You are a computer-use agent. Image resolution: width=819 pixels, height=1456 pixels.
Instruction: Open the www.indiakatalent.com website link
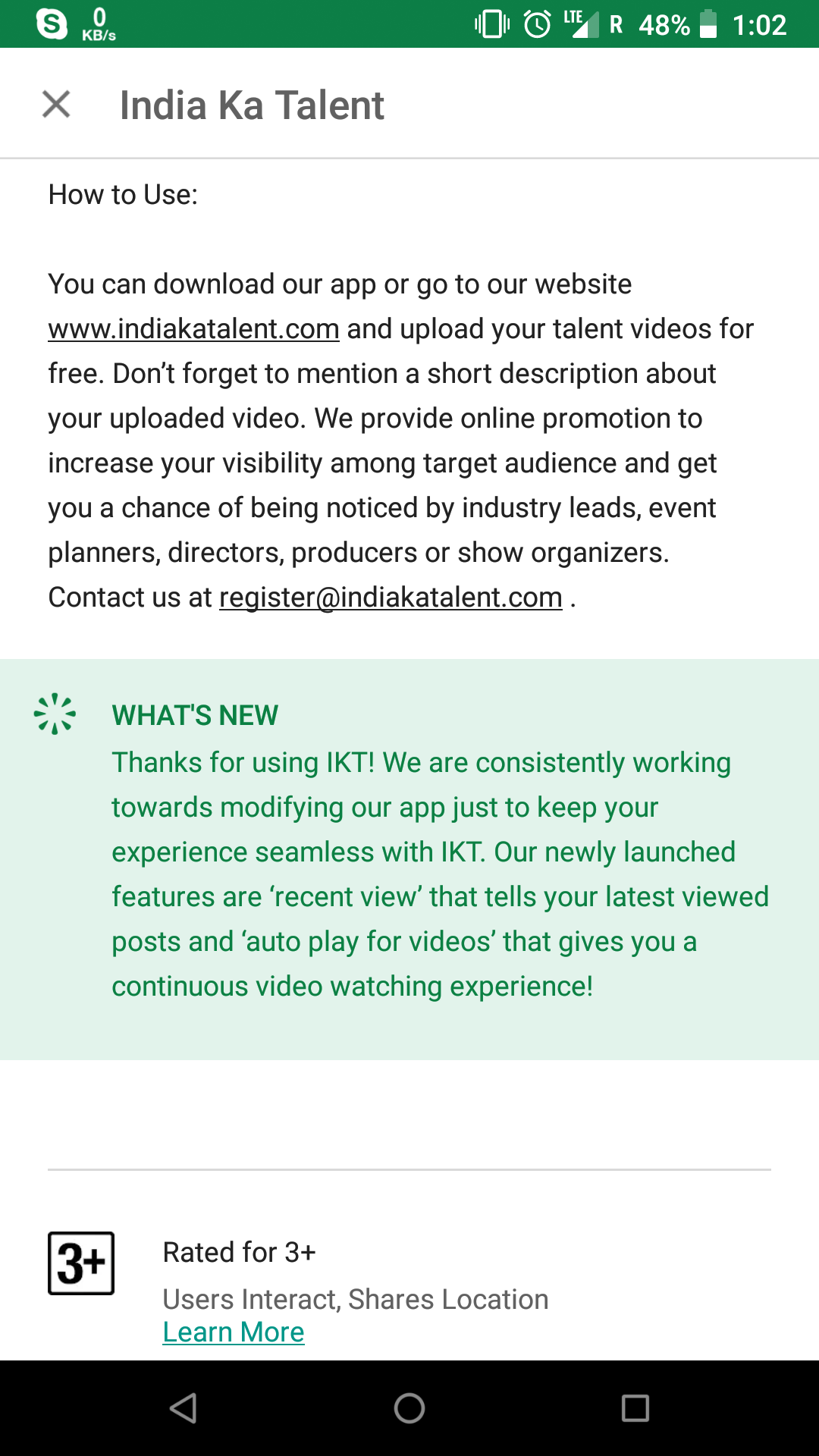[x=193, y=329]
